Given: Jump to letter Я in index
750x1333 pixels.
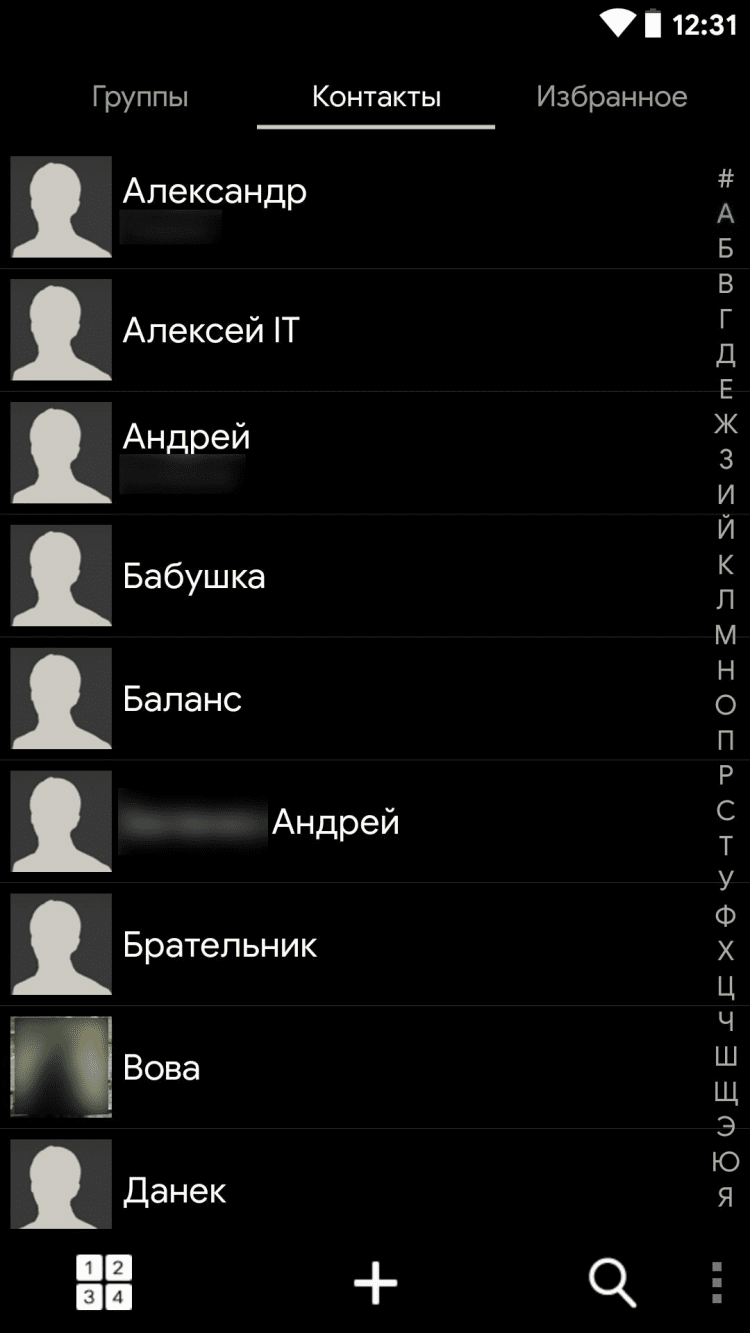Looking at the screenshot, I should tap(726, 1197).
